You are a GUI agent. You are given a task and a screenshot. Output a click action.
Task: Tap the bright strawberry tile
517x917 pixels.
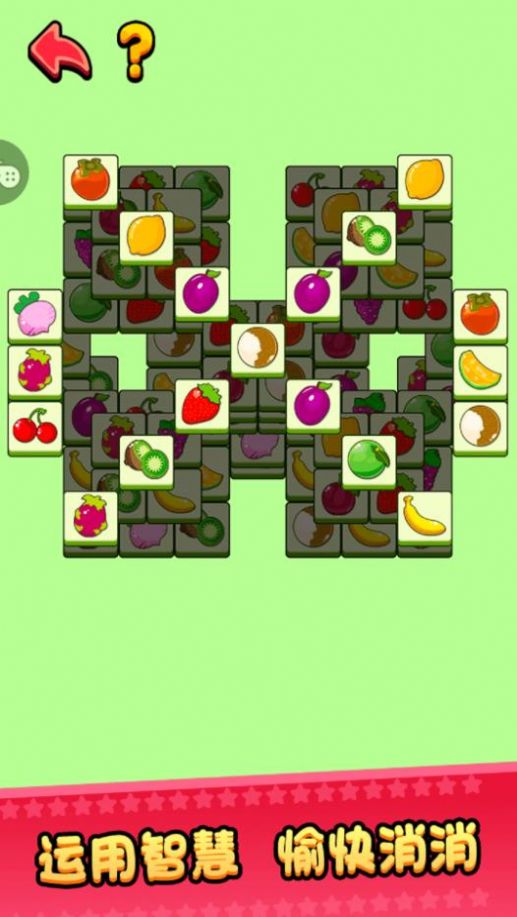click(x=202, y=406)
